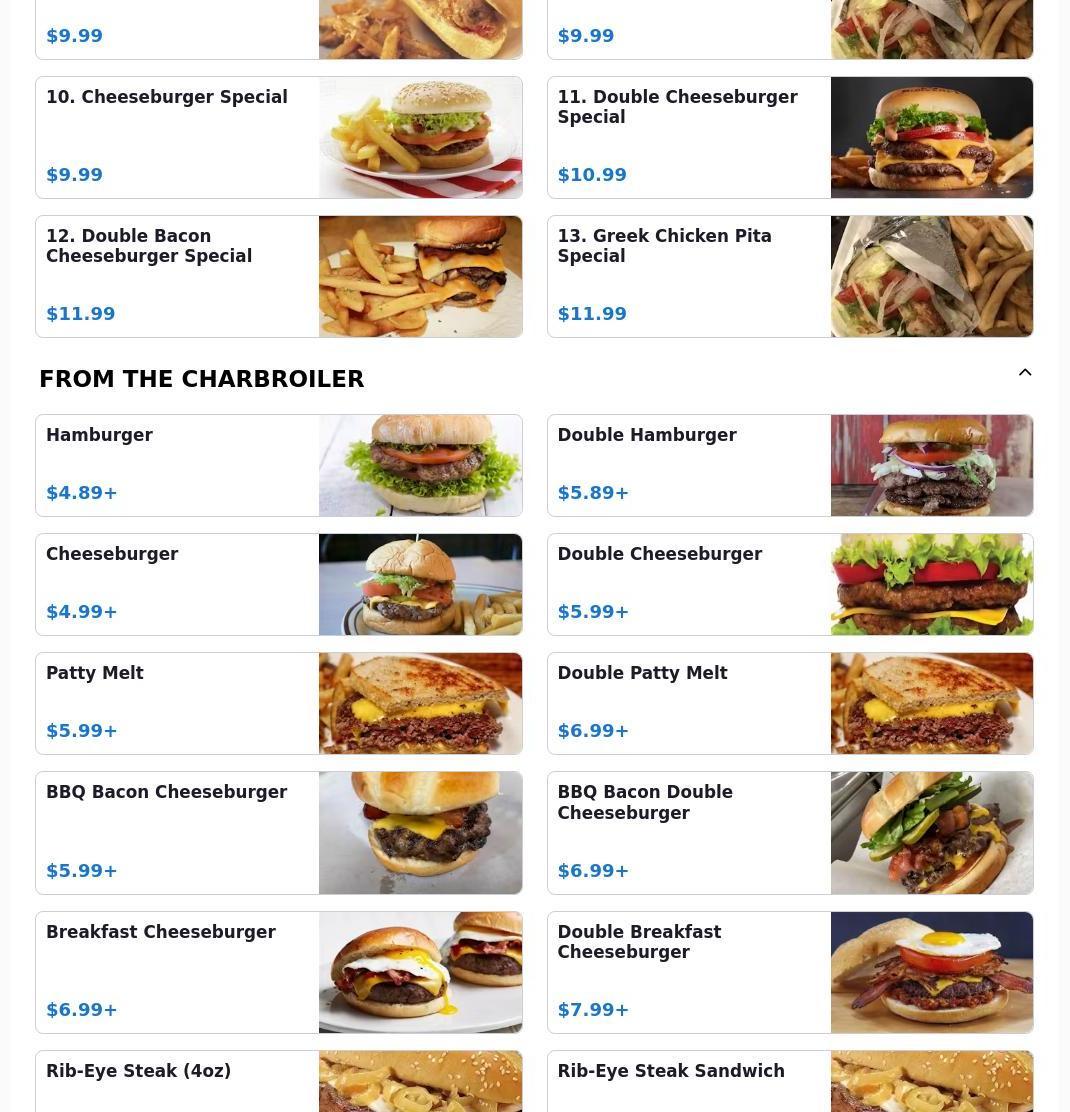
Task: Tap the $4.99+ Cheeseburger card
Action: click(x=278, y=585)
